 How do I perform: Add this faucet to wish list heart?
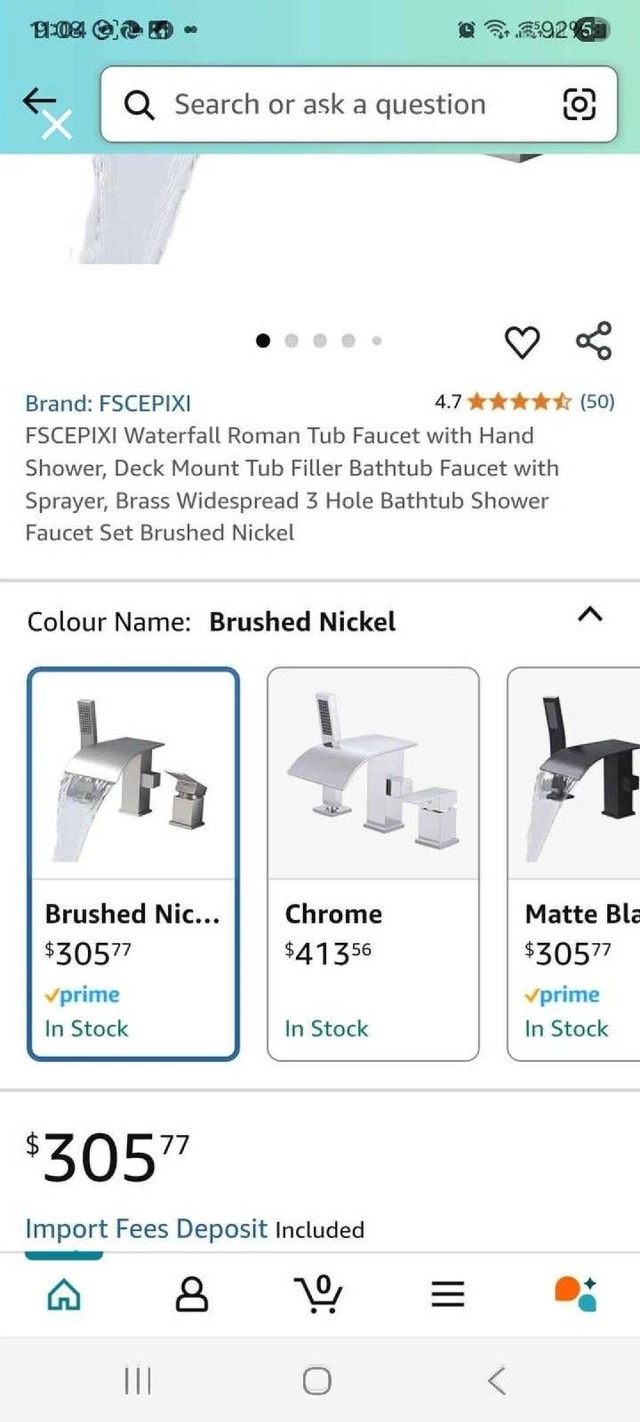click(521, 342)
